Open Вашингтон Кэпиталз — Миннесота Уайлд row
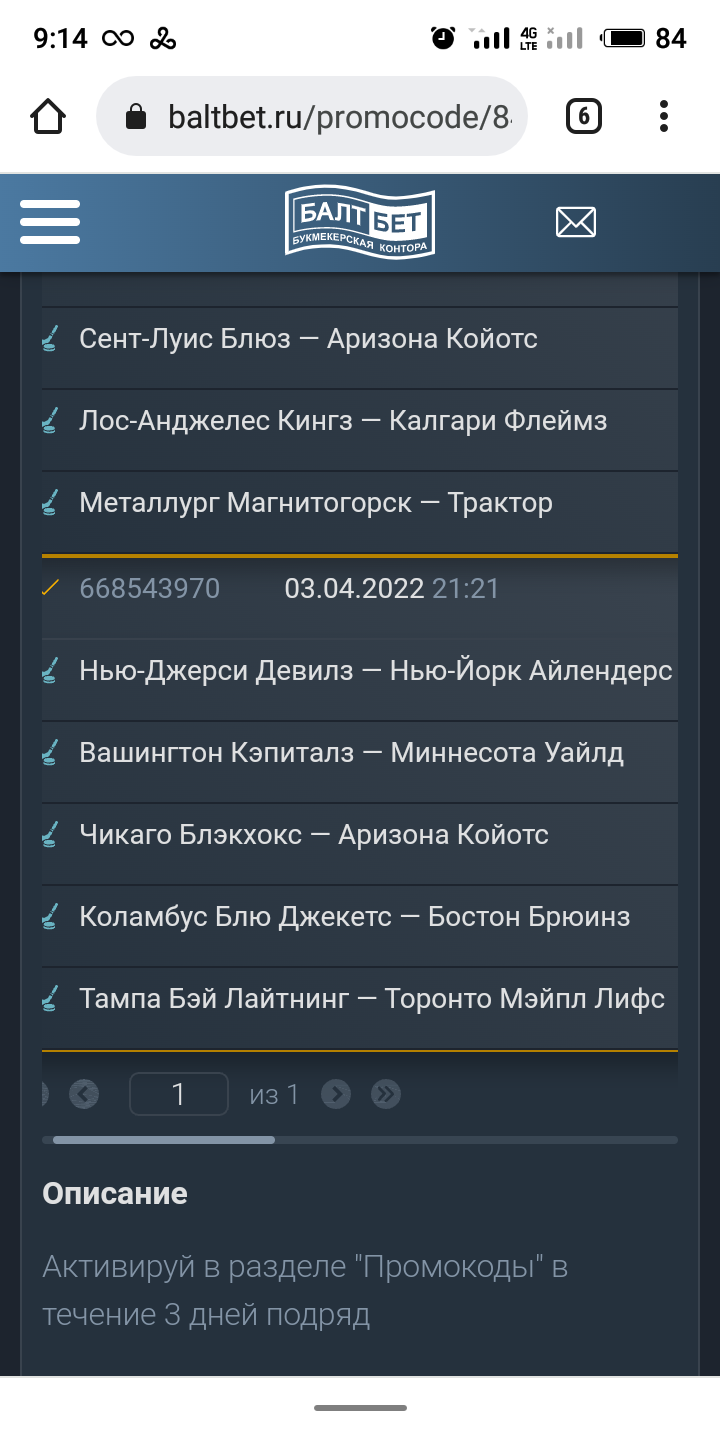720x1440 pixels. [x=351, y=753]
